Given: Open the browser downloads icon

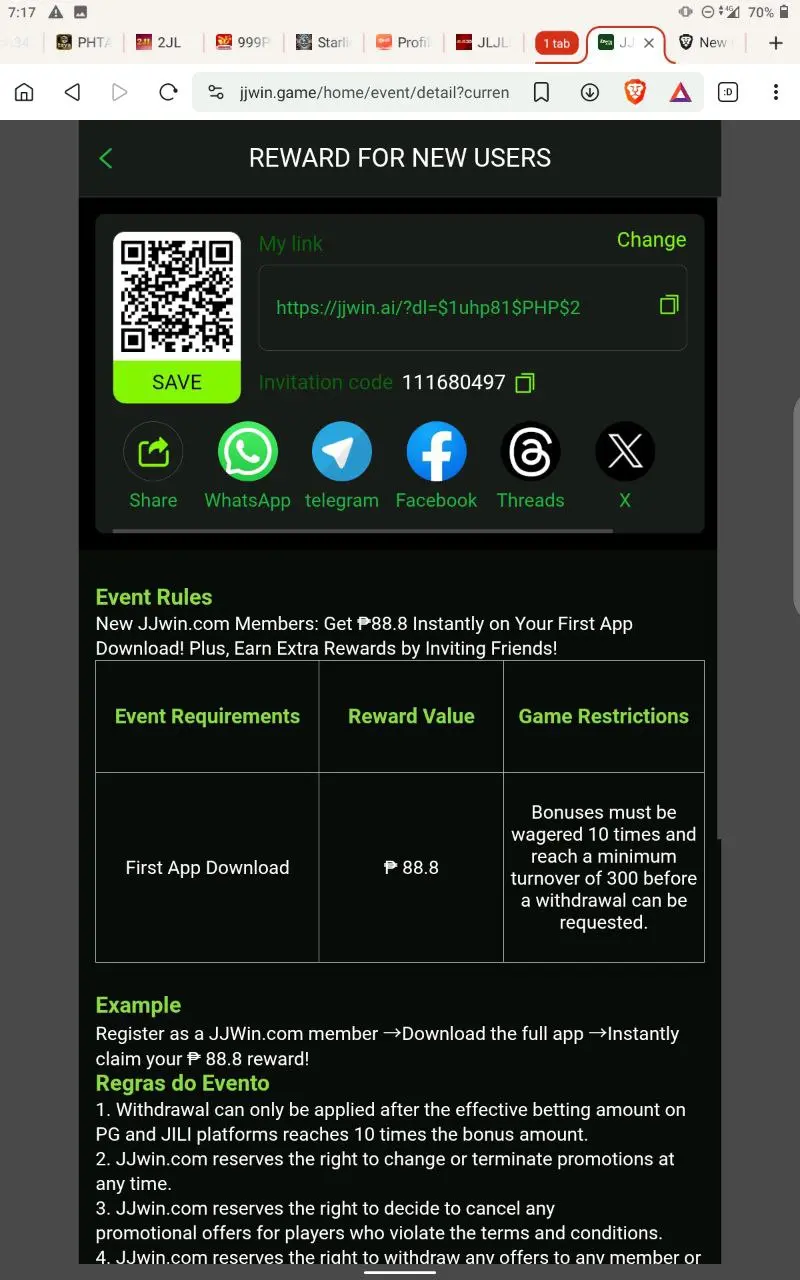Looking at the screenshot, I should 590,93.
